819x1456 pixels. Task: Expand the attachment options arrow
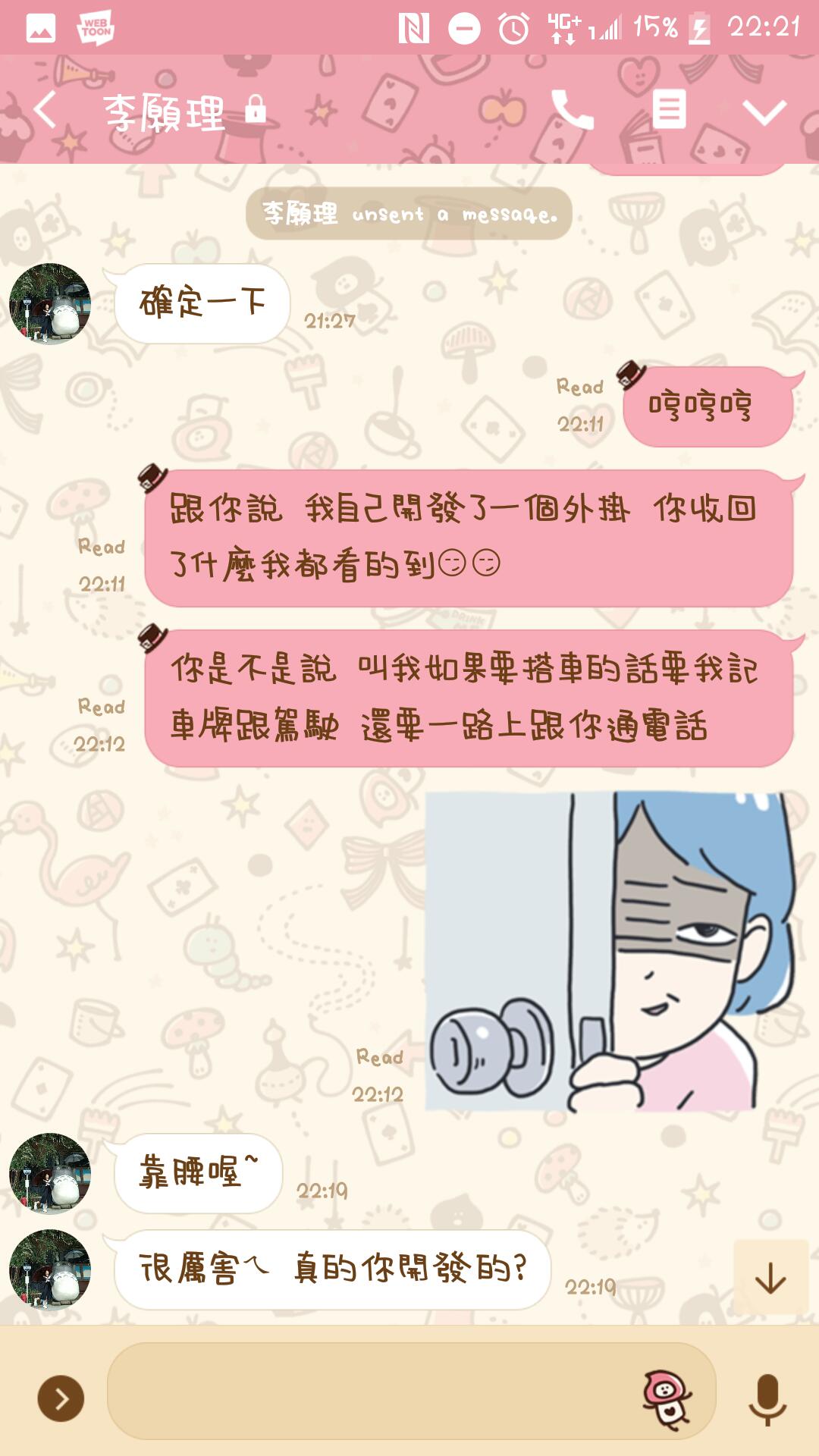[61, 1398]
